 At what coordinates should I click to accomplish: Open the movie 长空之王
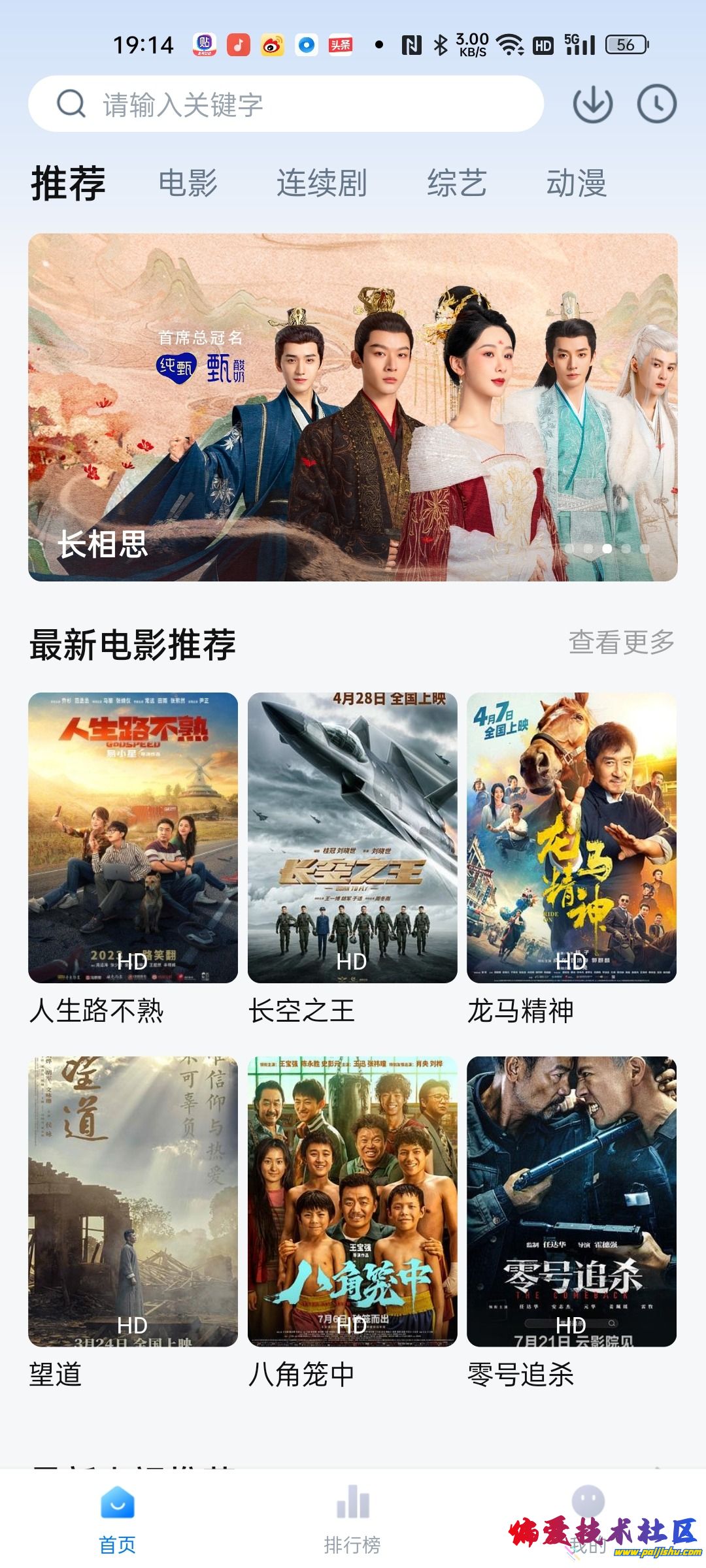pos(352,838)
